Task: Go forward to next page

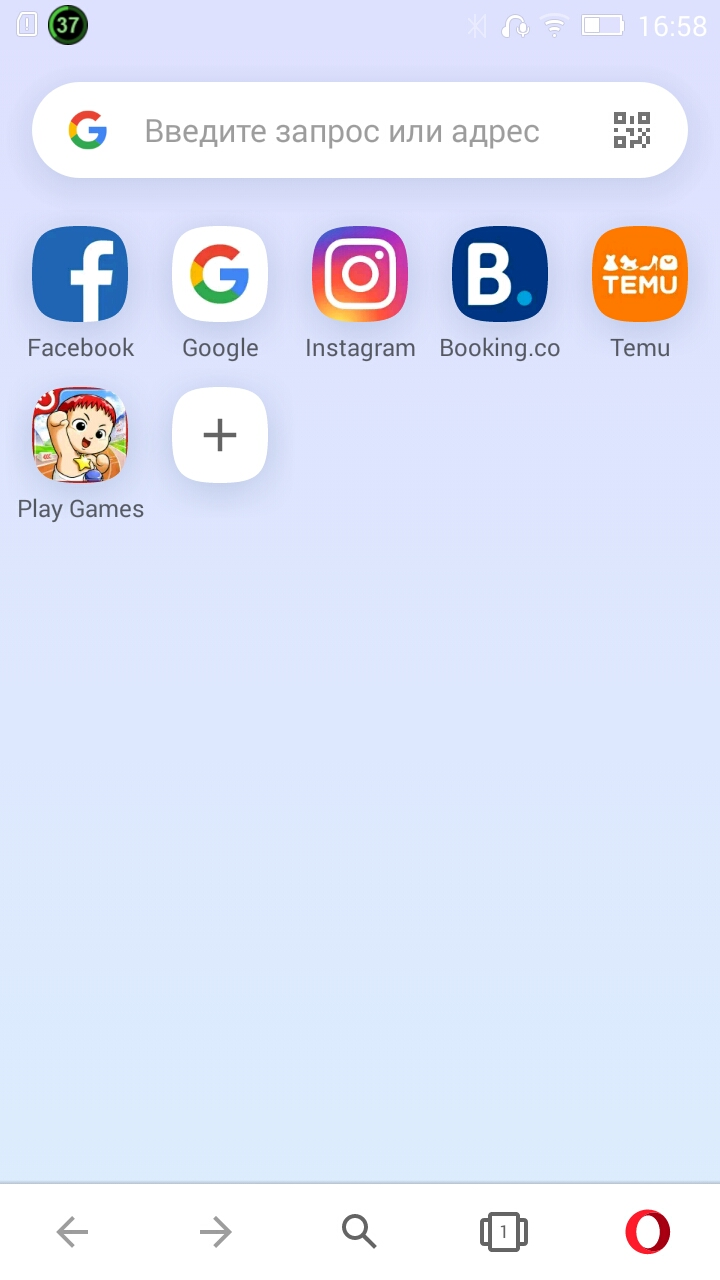Action: coord(215,1232)
